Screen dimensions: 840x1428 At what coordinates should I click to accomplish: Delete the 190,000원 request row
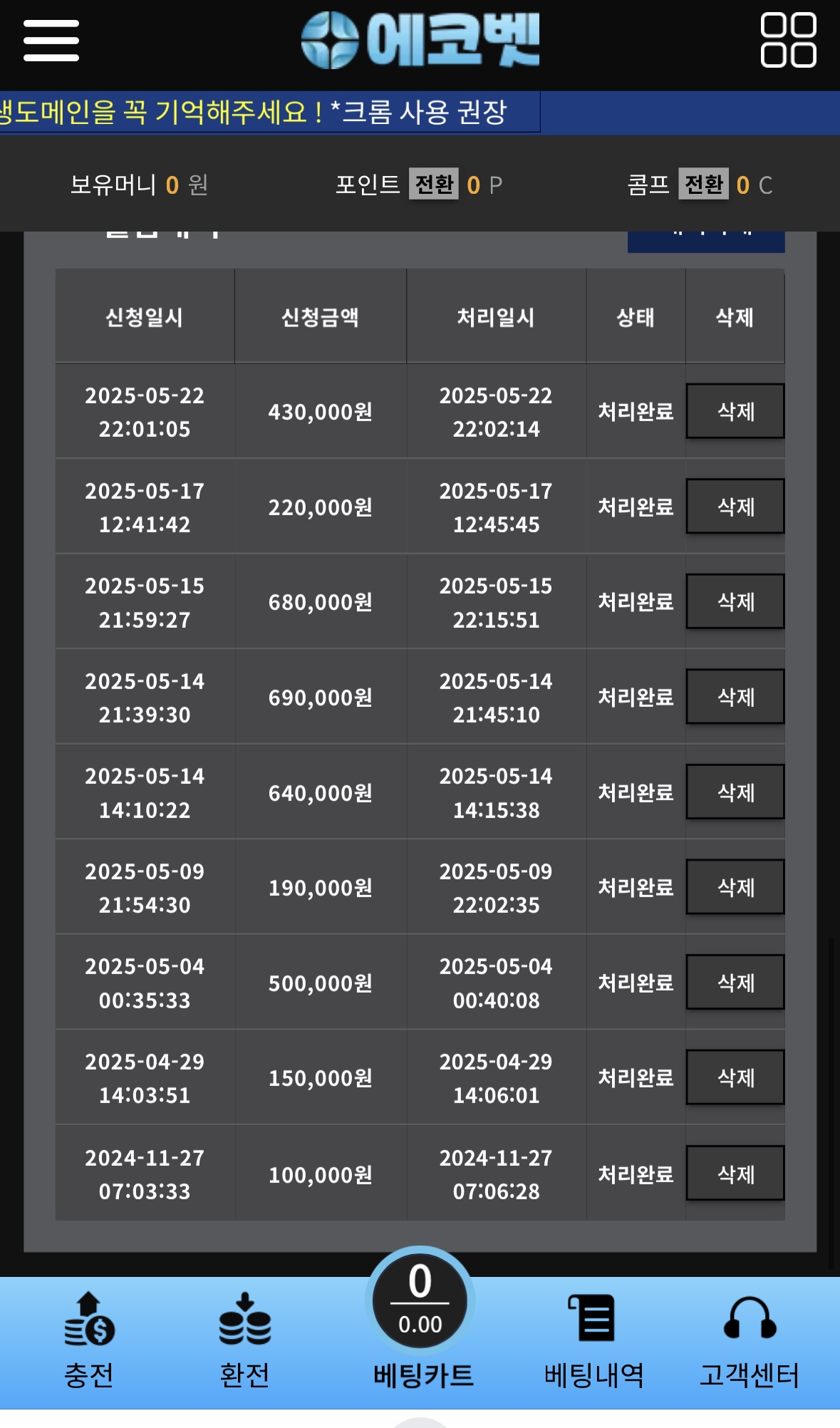point(735,887)
